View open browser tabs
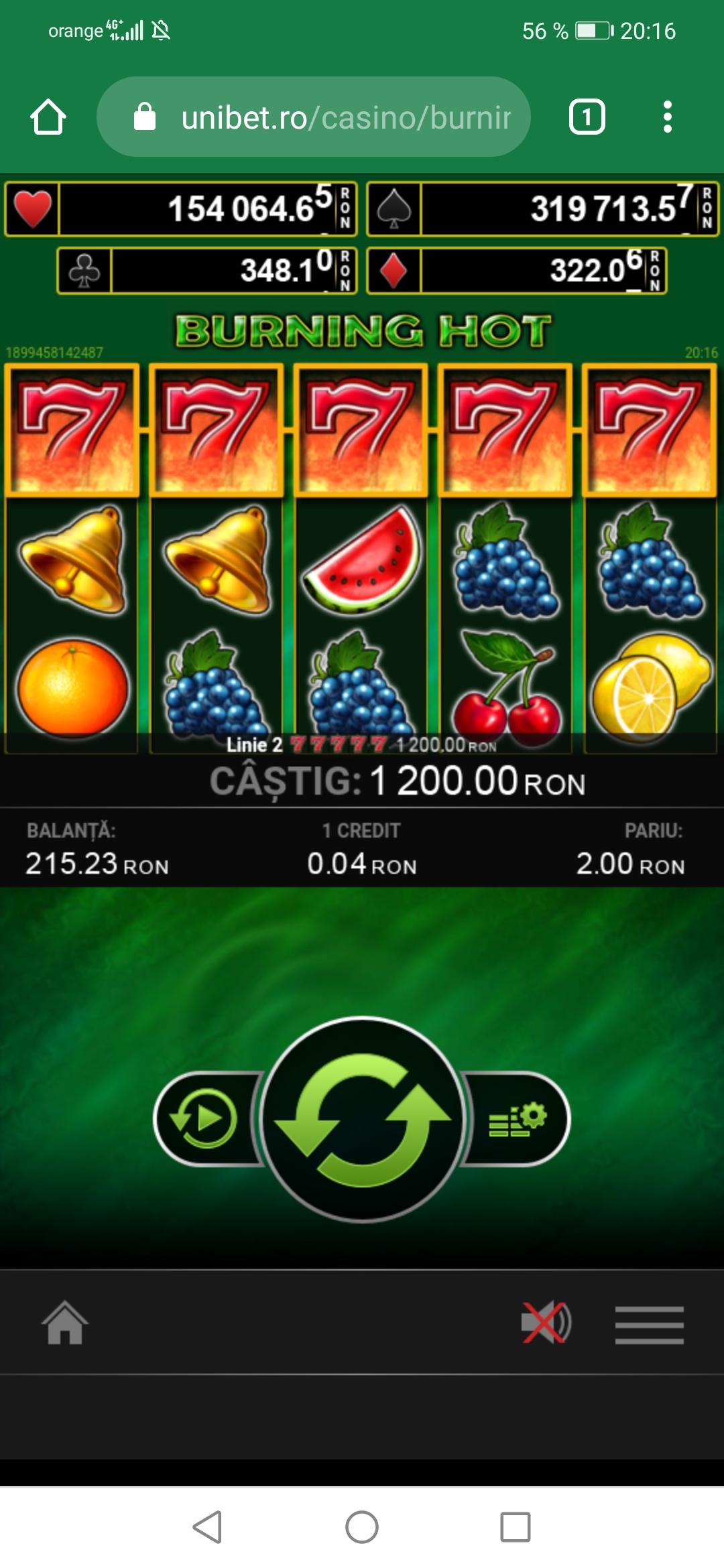Image resolution: width=724 pixels, height=1568 pixels. pyautogui.click(x=587, y=117)
